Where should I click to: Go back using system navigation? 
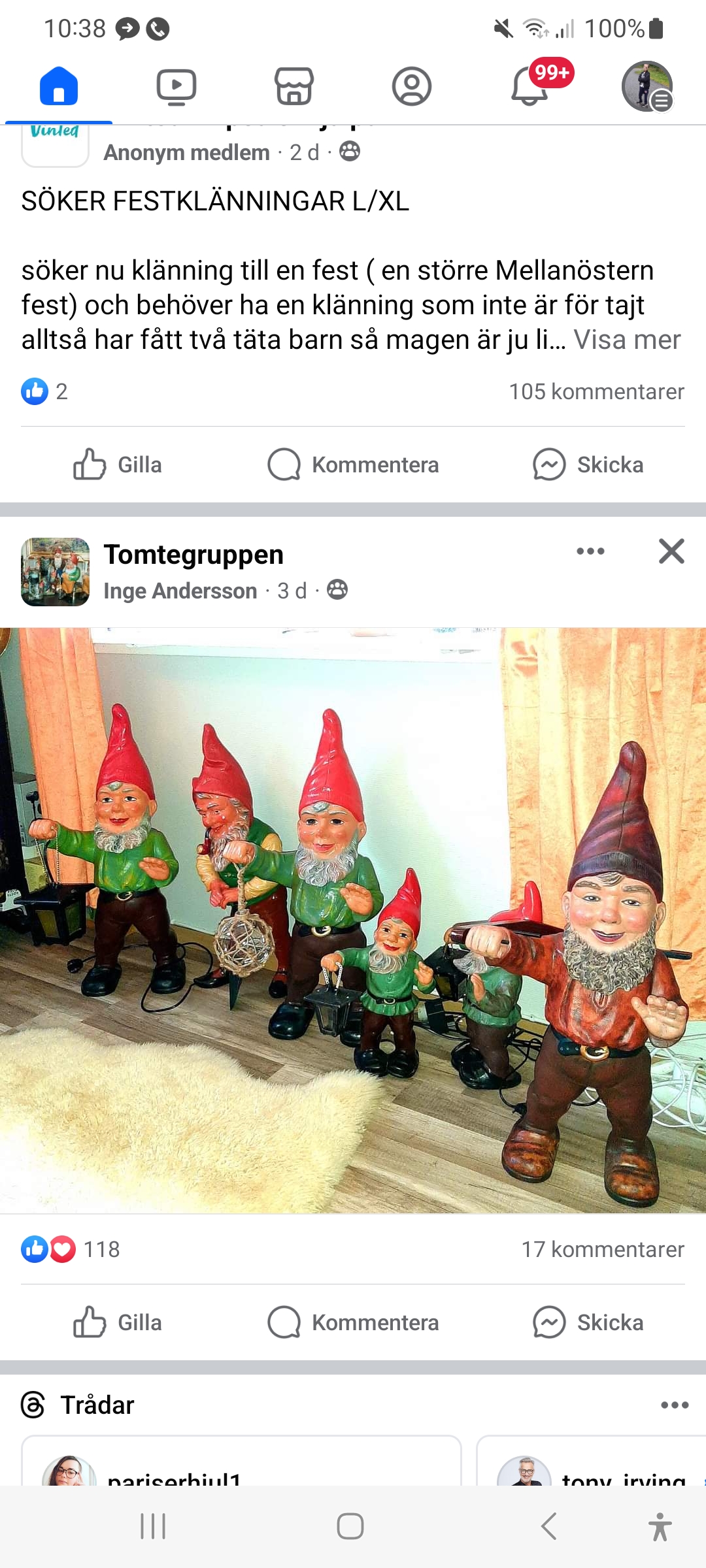pyautogui.click(x=549, y=1527)
